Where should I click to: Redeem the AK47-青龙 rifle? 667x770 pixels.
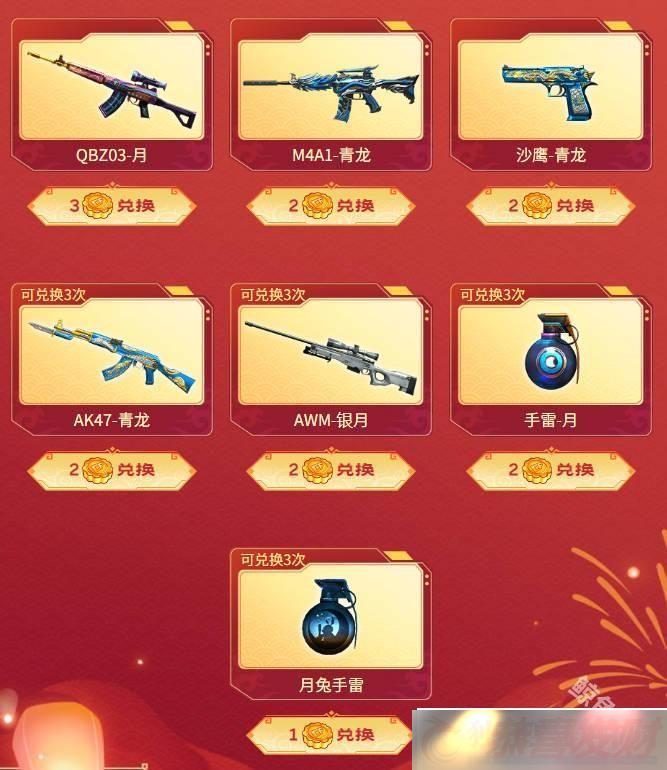click(111, 470)
